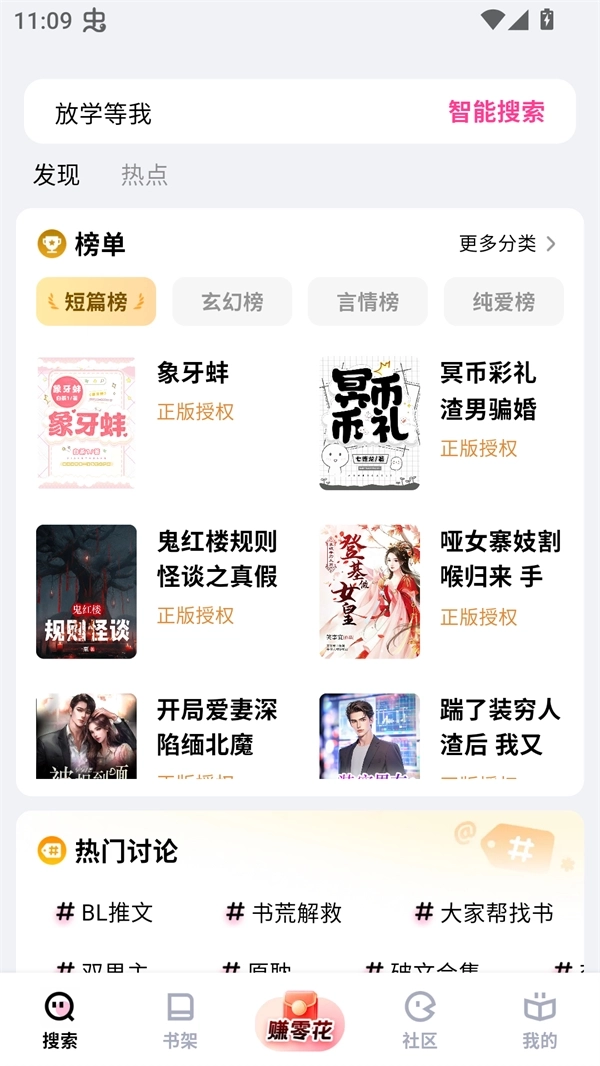The height and width of the screenshot is (1066, 600).
Task: Select the 玄幻榜 ranking chip
Action: point(232,301)
